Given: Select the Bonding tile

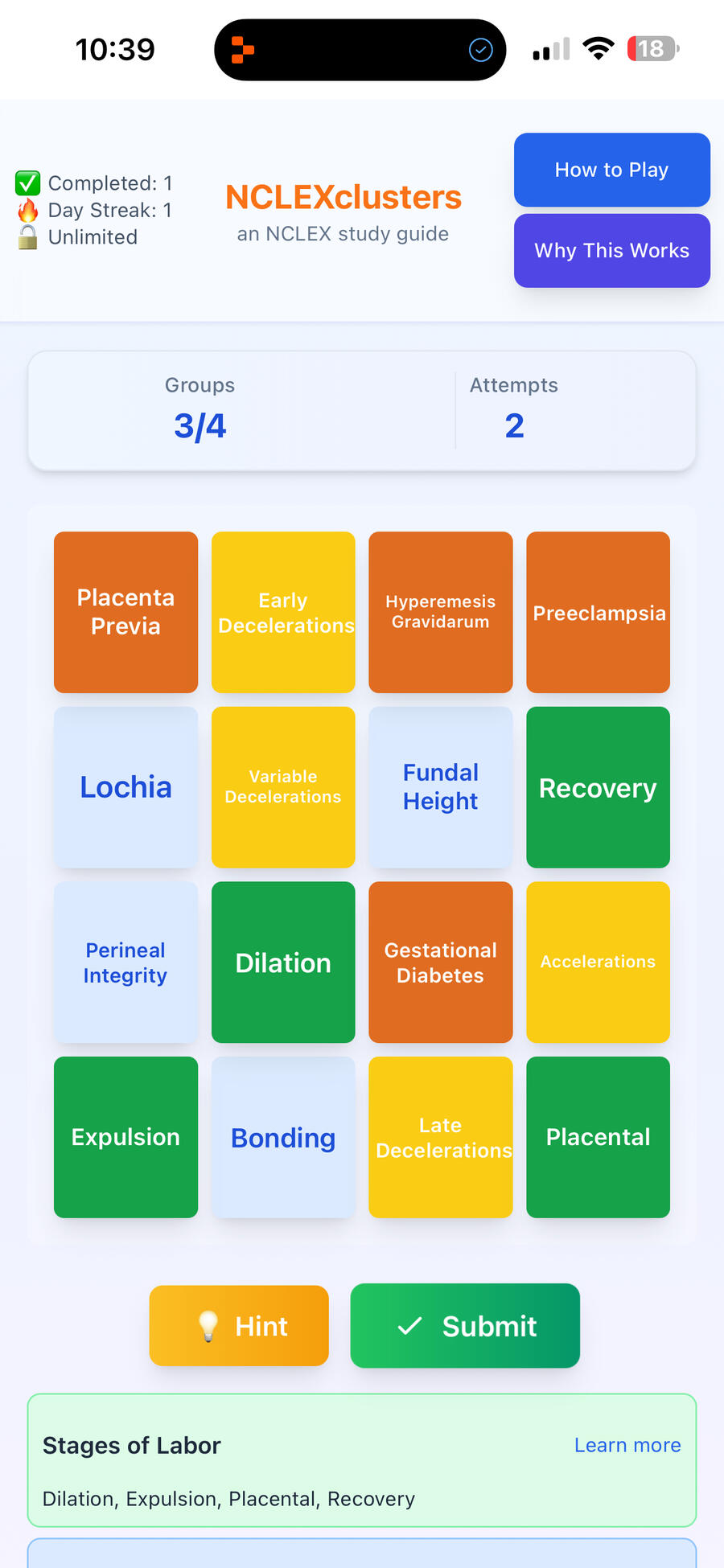Looking at the screenshot, I should 283,1137.
